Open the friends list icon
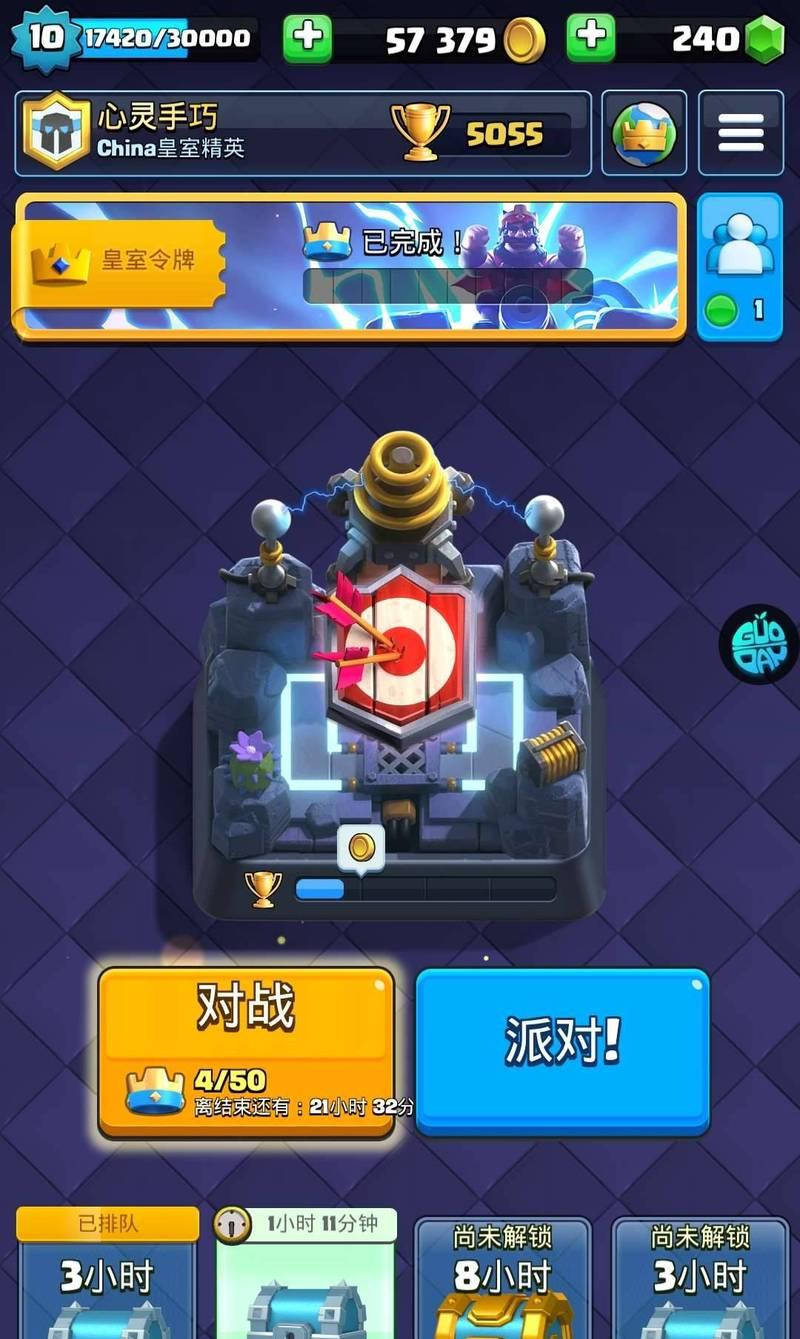 [739, 266]
